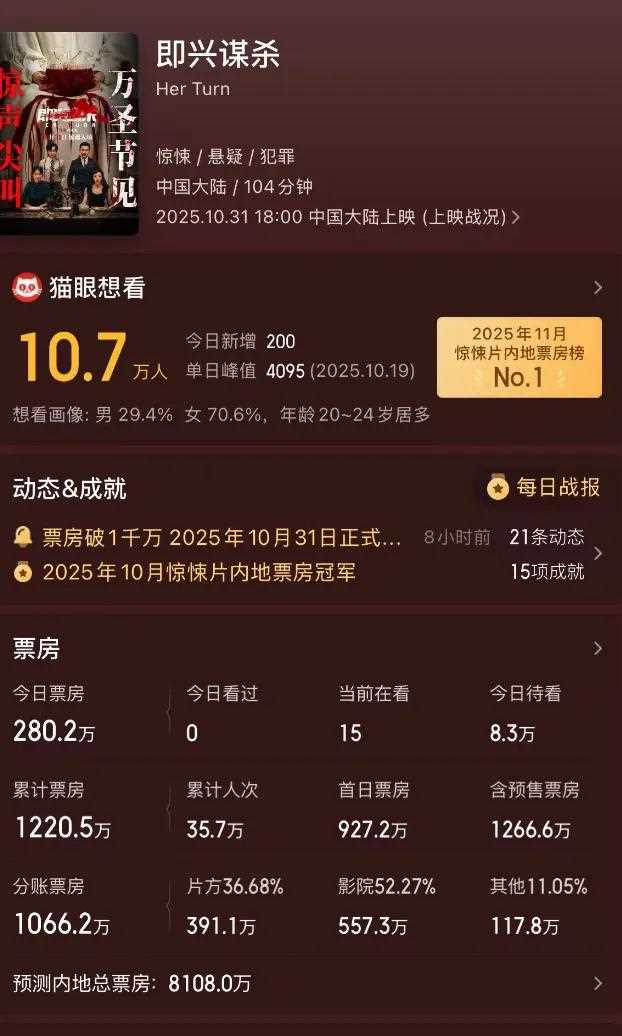Open the 每日战报 daily report
This screenshot has width=622, height=1036.
(545, 487)
